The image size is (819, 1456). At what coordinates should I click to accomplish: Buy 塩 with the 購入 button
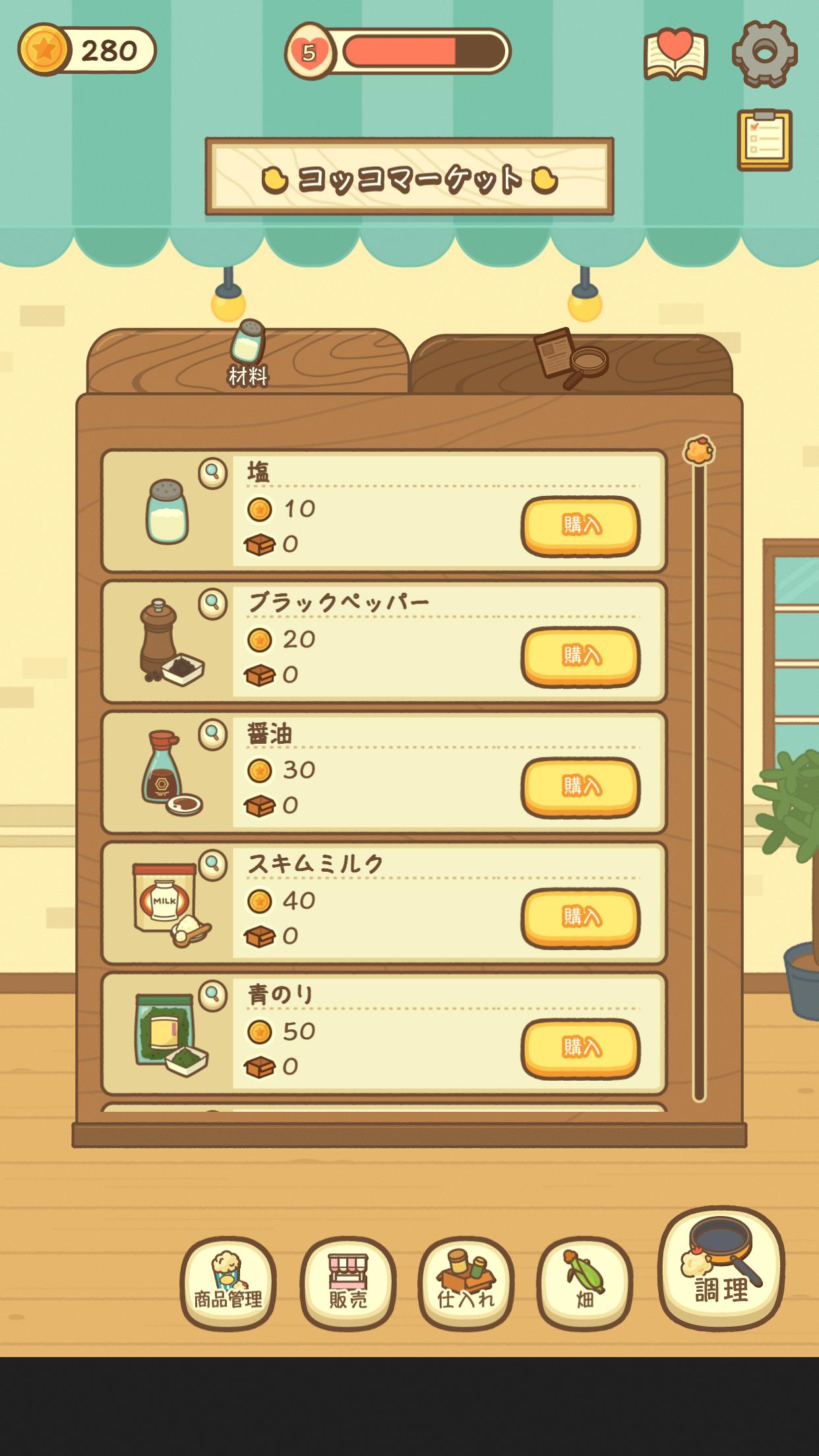[580, 526]
